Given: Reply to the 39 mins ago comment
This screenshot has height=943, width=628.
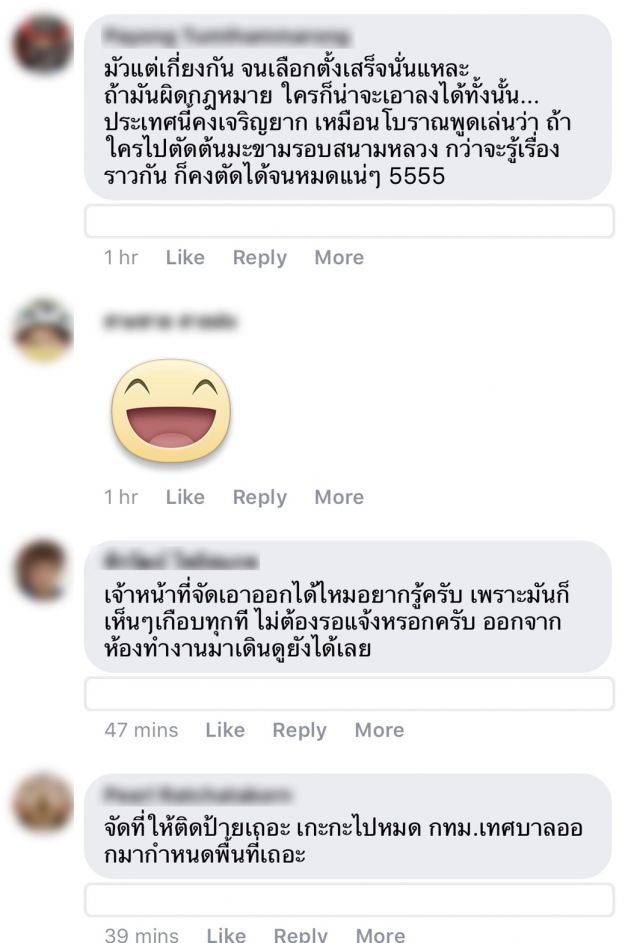Looking at the screenshot, I should [300, 935].
